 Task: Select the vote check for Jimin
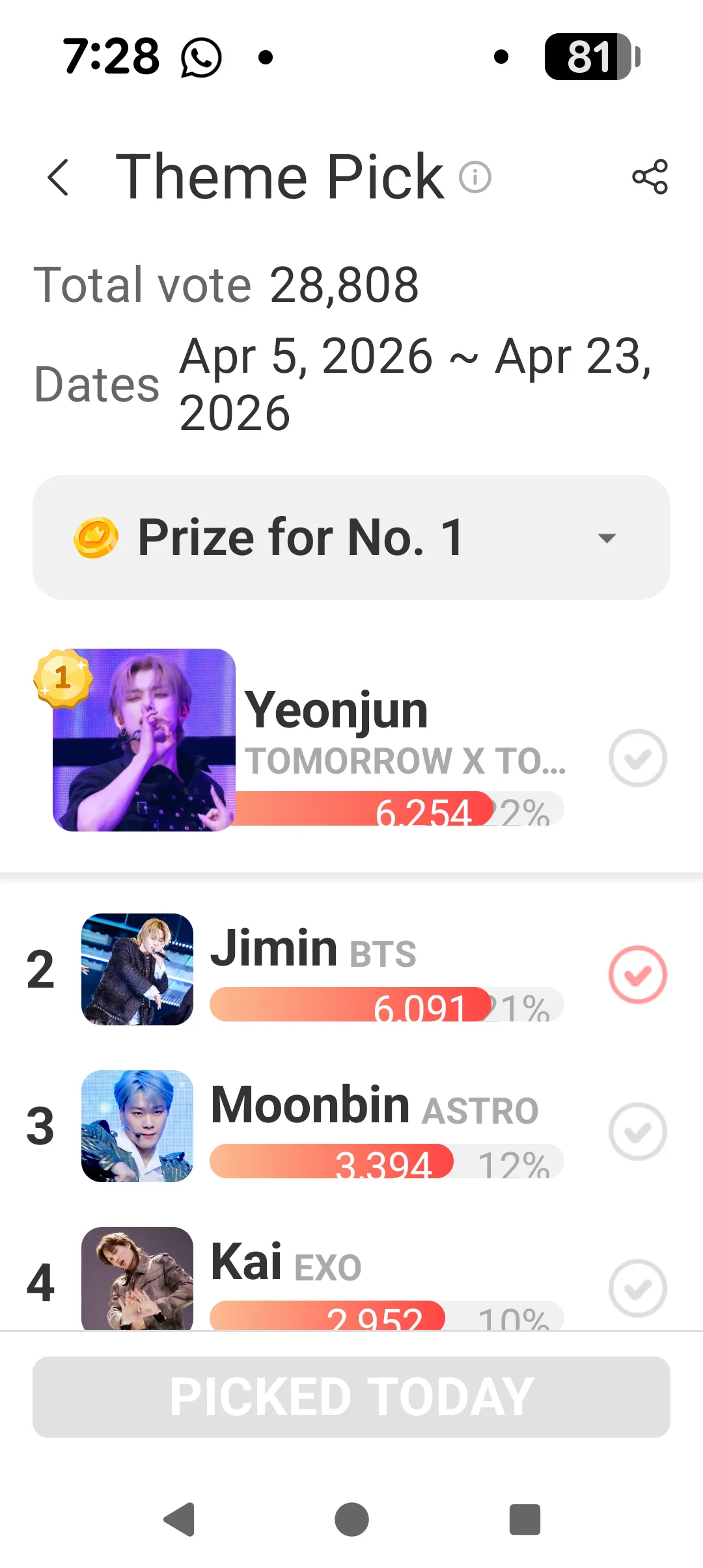(x=637, y=974)
